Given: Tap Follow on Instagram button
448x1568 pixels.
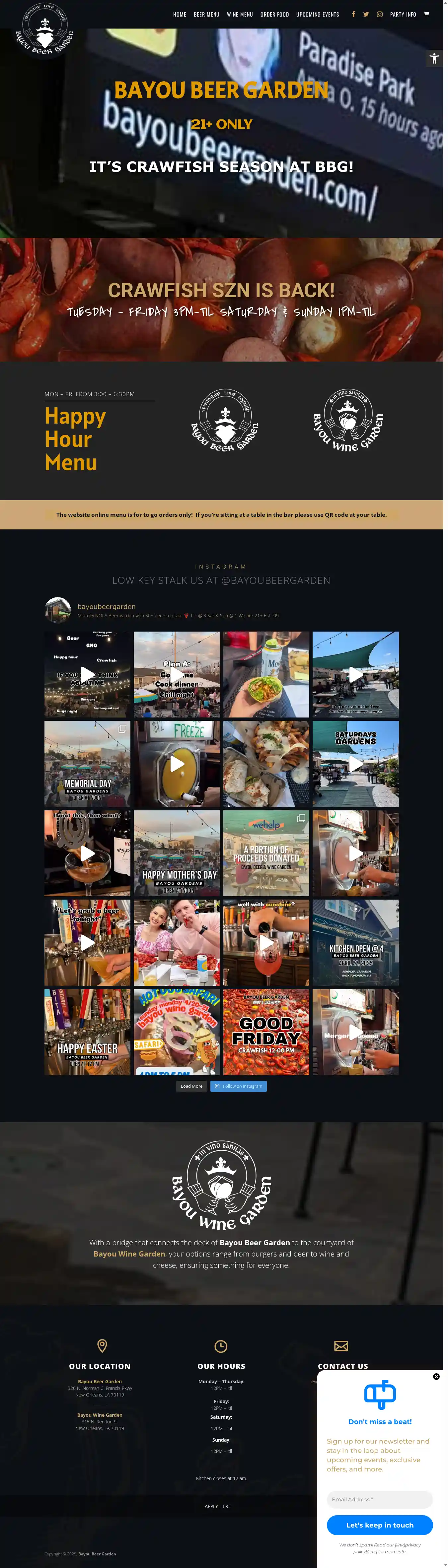Looking at the screenshot, I should (x=238, y=1086).
